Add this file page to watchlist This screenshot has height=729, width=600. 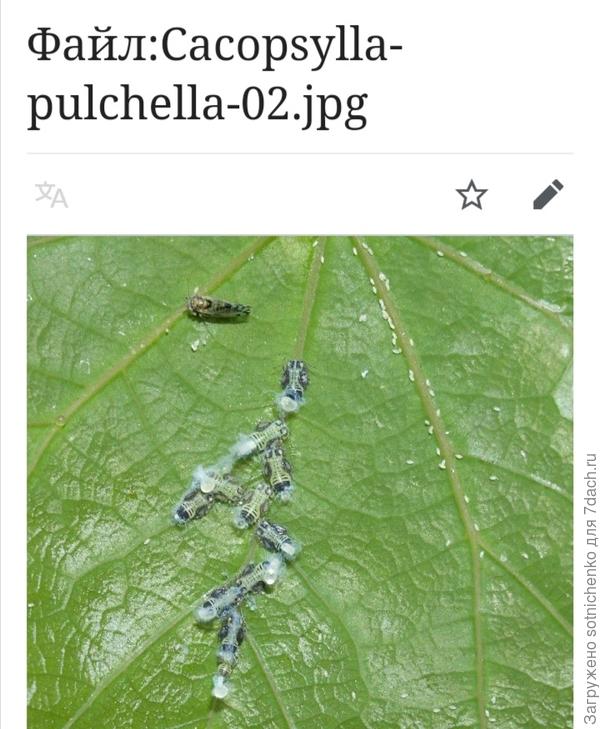pos(471,194)
